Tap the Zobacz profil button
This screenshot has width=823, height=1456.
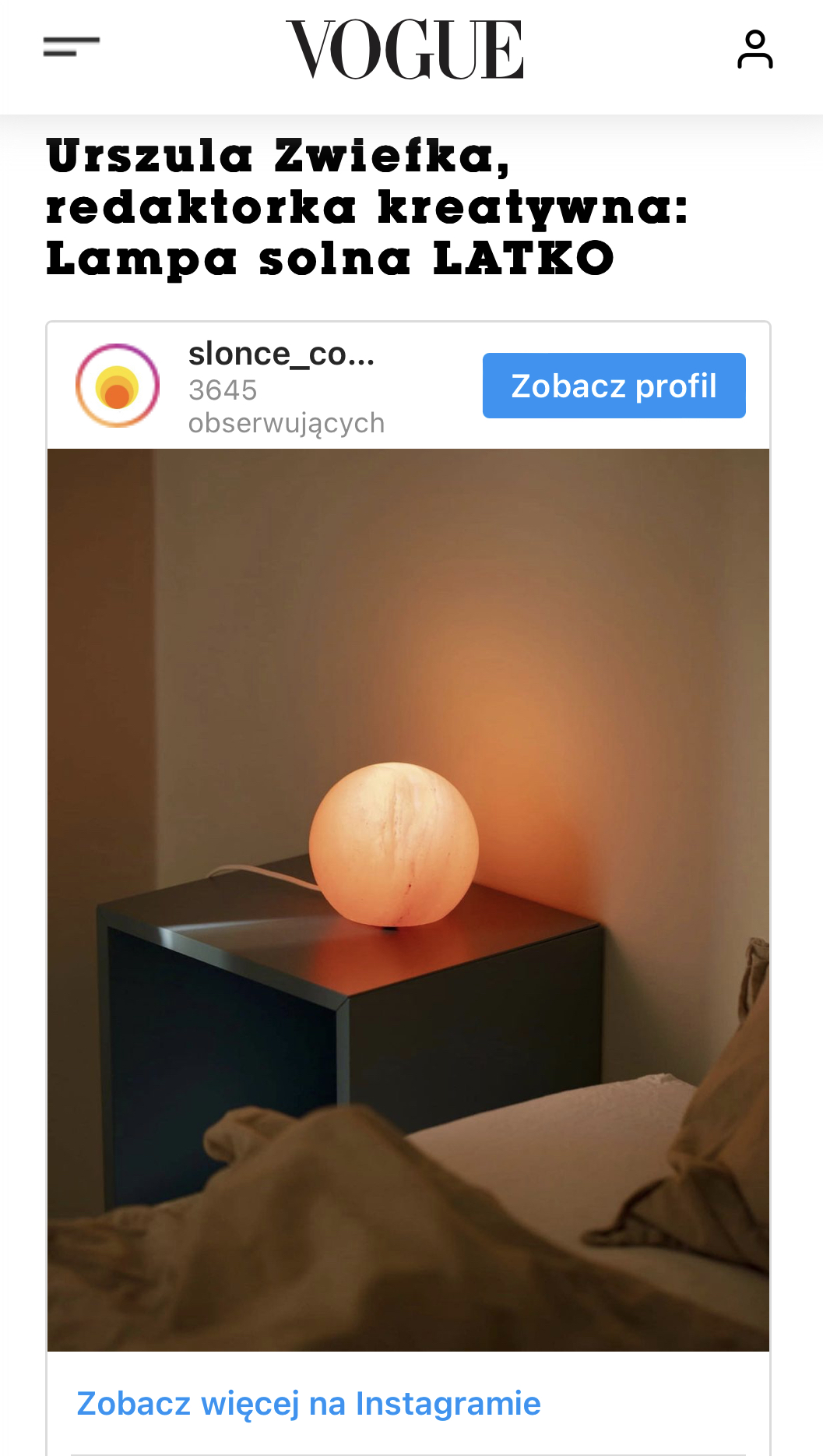coord(614,386)
